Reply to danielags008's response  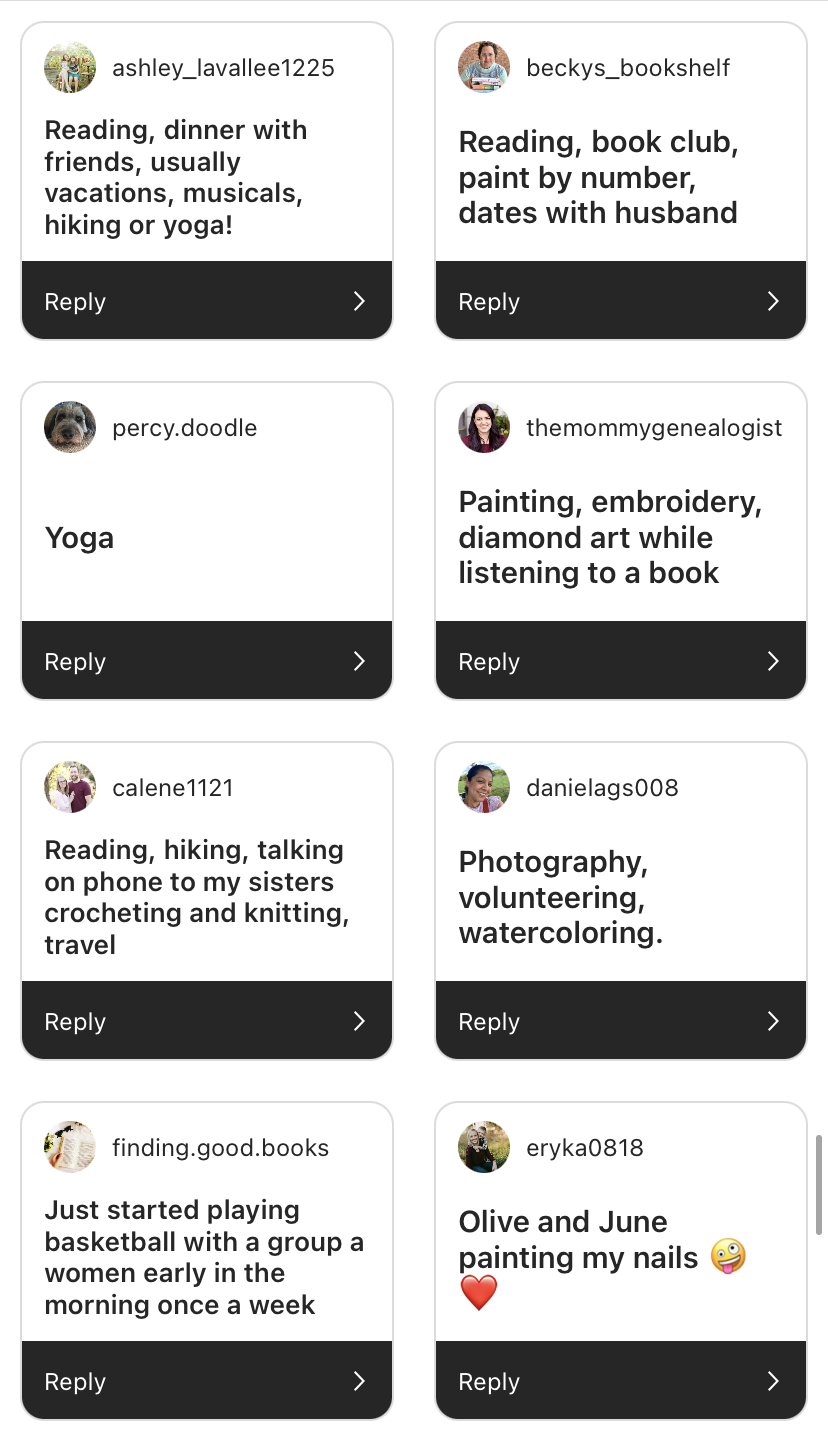pyautogui.click(x=620, y=1021)
